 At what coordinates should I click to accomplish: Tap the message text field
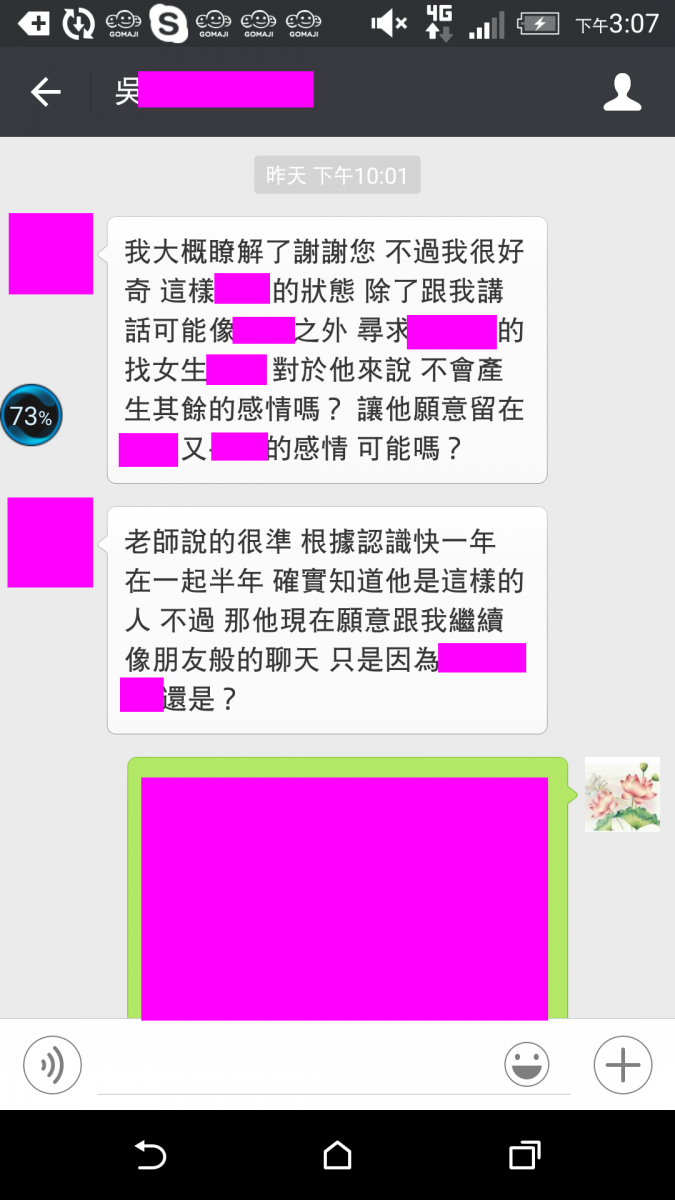tap(300, 1068)
